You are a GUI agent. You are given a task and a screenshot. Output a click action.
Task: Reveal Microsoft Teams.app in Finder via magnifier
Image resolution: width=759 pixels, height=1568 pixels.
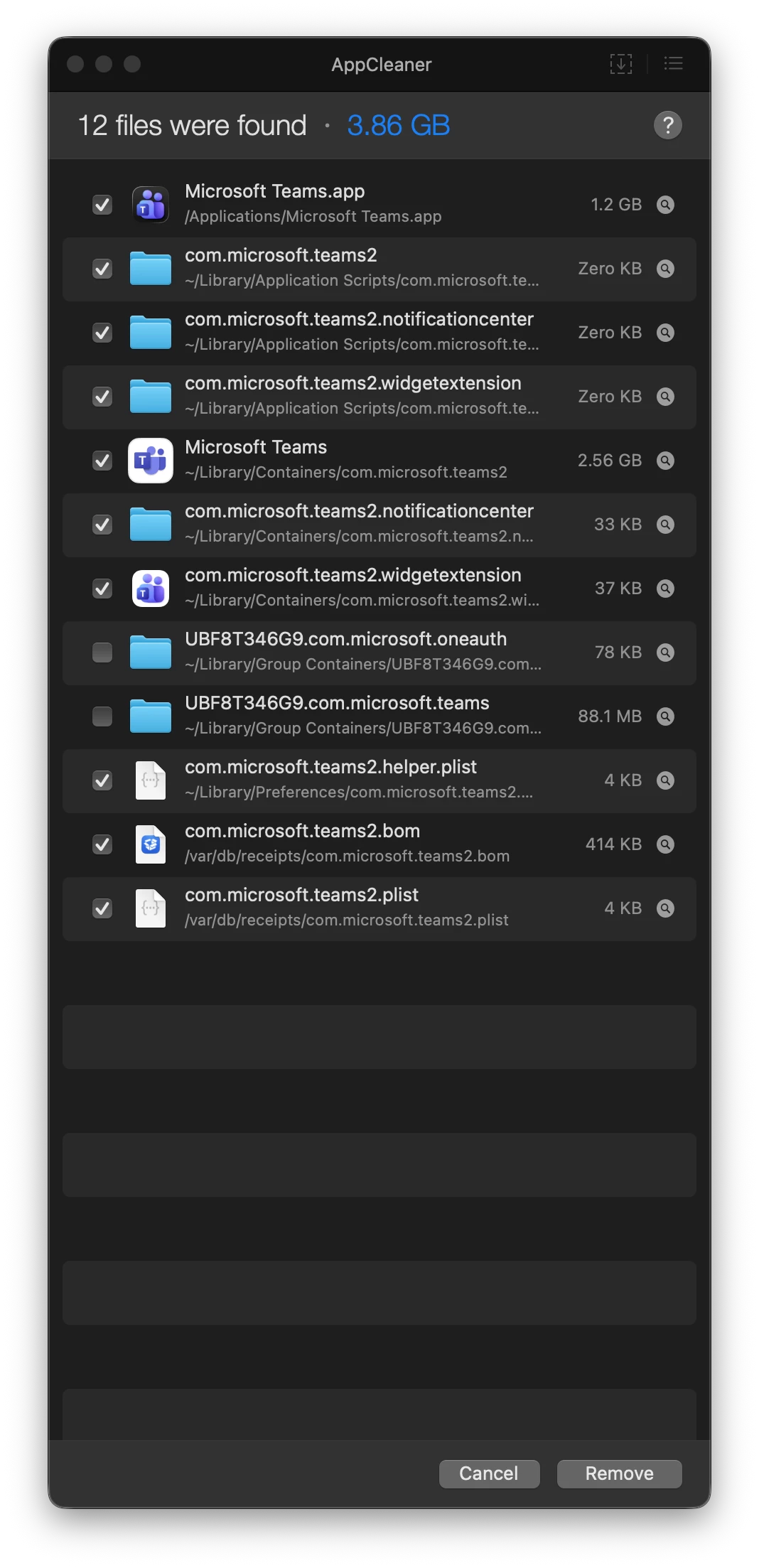click(x=665, y=205)
